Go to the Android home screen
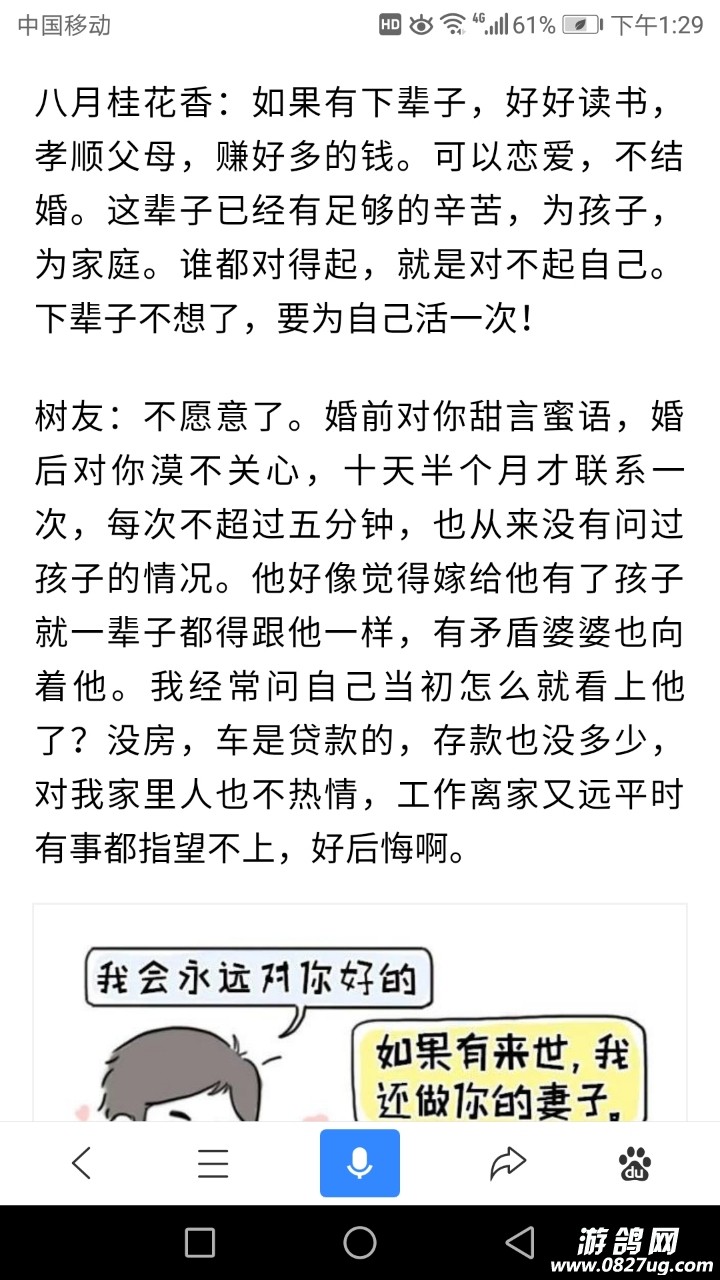Image resolution: width=720 pixels, height=1280 pixels. (x=360, y=1243)
